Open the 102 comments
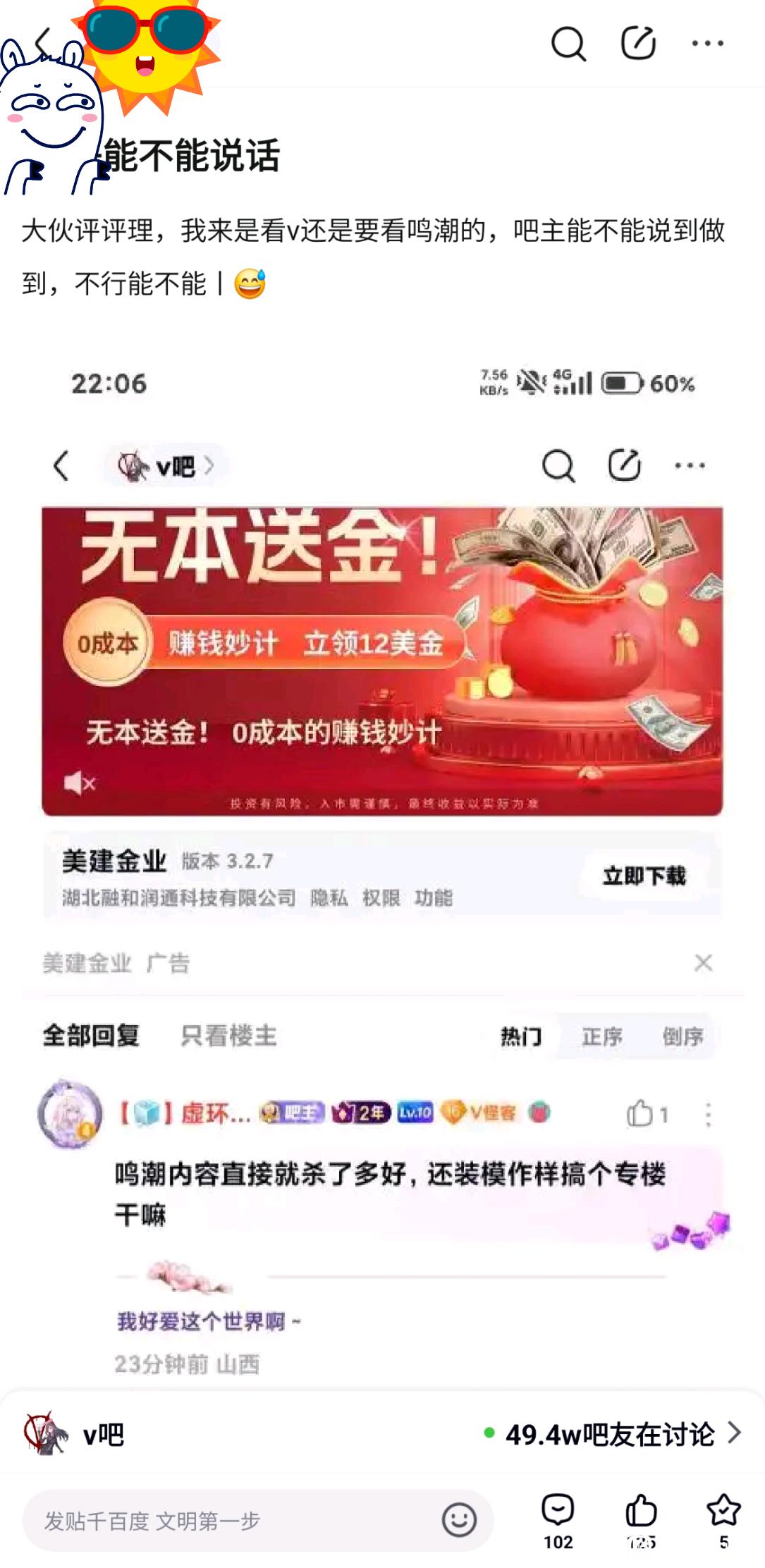 click(x=558, y=1521)
